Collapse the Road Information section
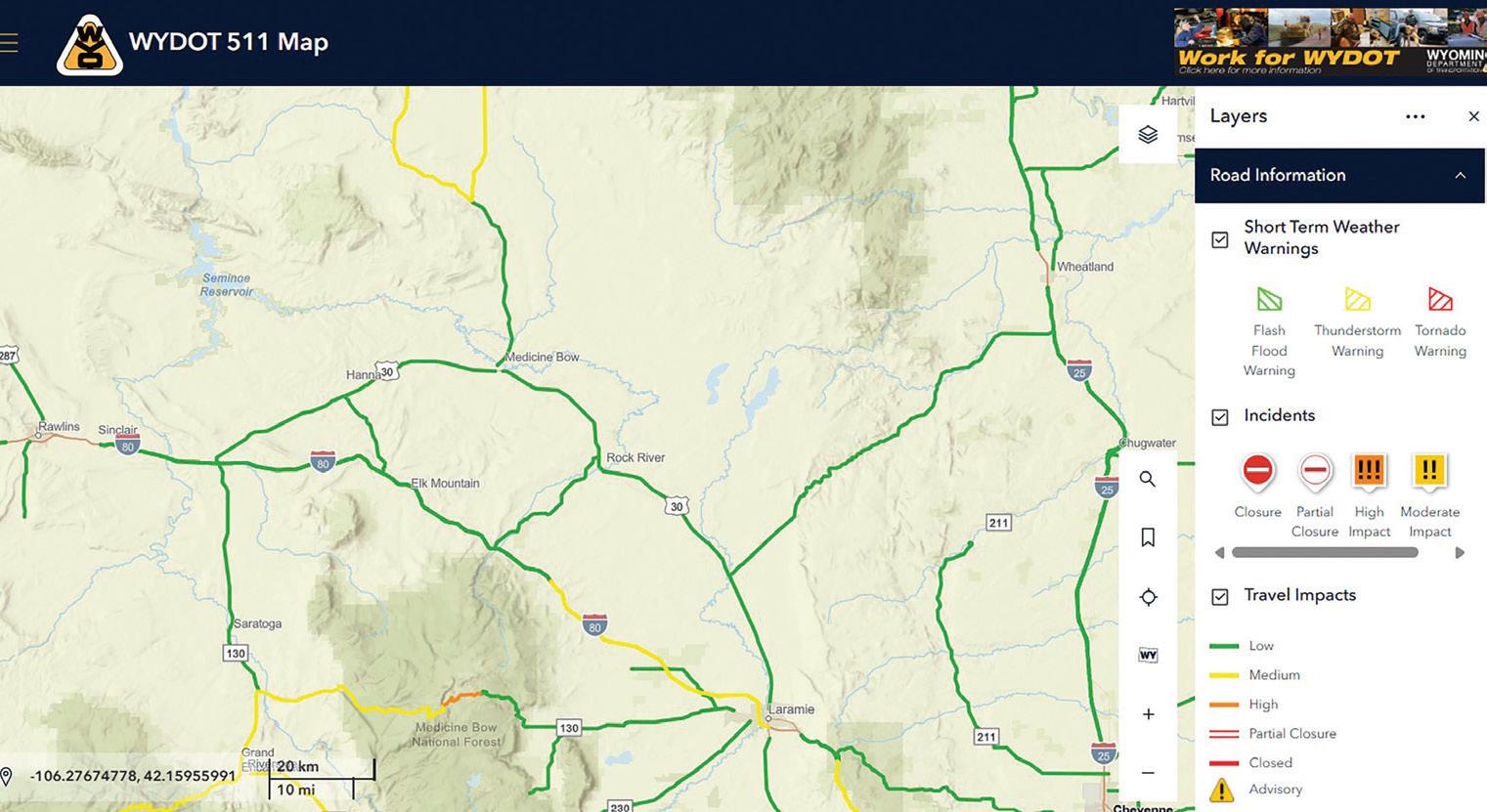The width and height of the screenshot is (1487, 812). tap(1460, 176)
